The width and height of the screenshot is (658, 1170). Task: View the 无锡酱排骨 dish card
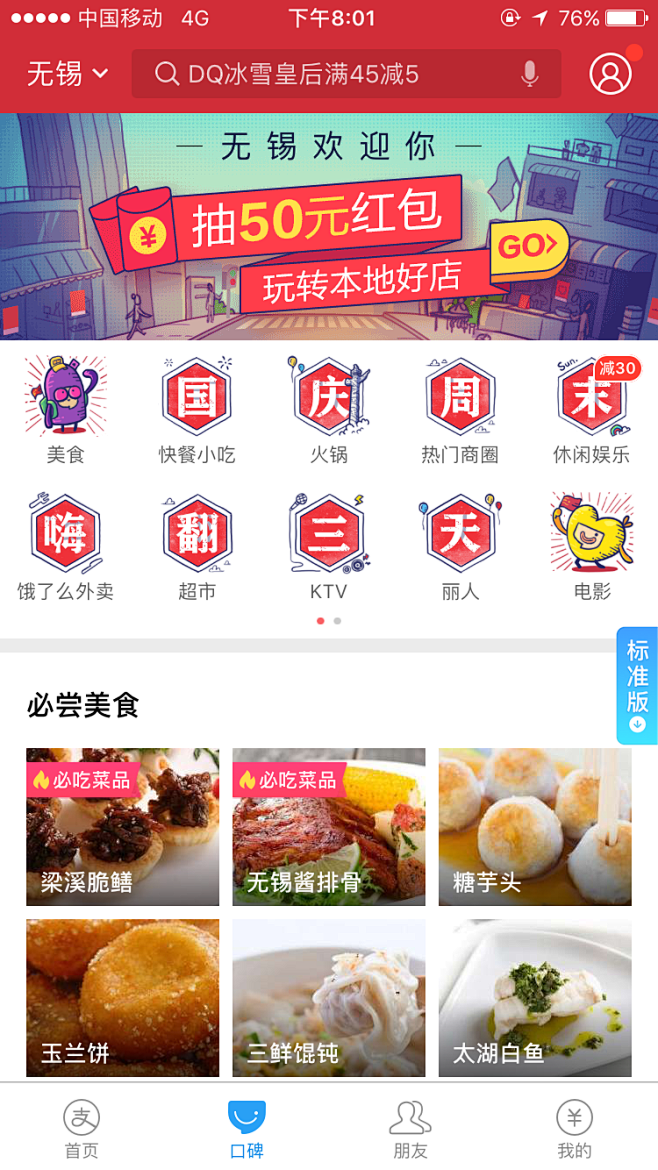click(x=329, y=827)
